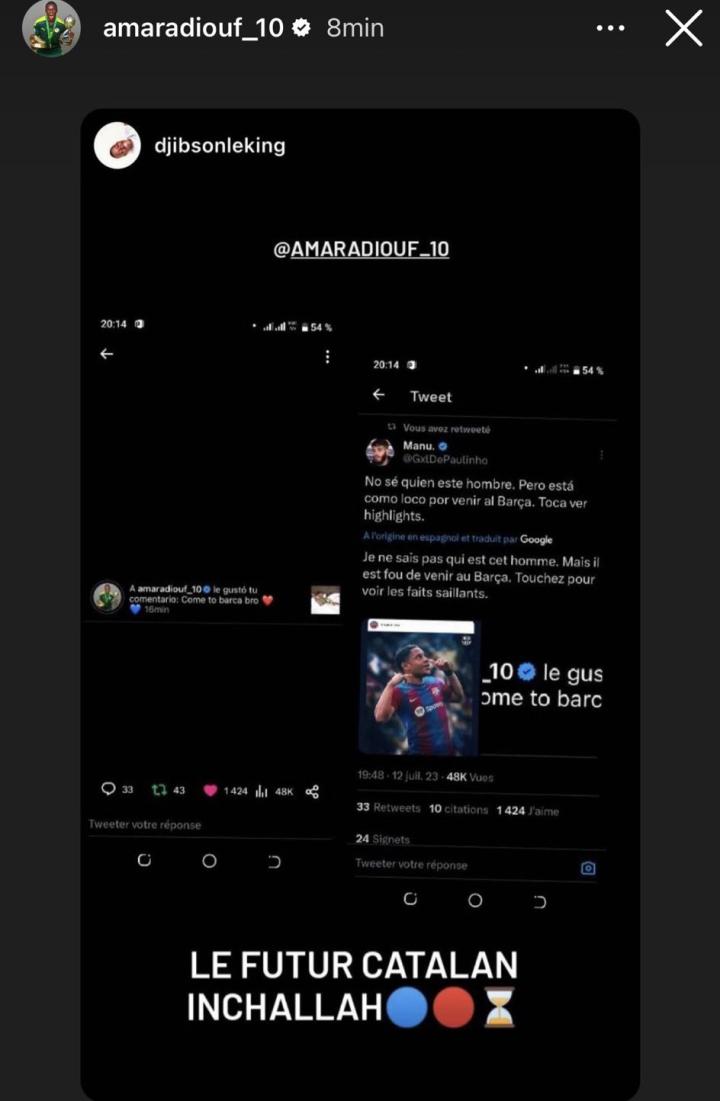
Task: Tap the amaradiouf_10 username
Action: [194, 29]
